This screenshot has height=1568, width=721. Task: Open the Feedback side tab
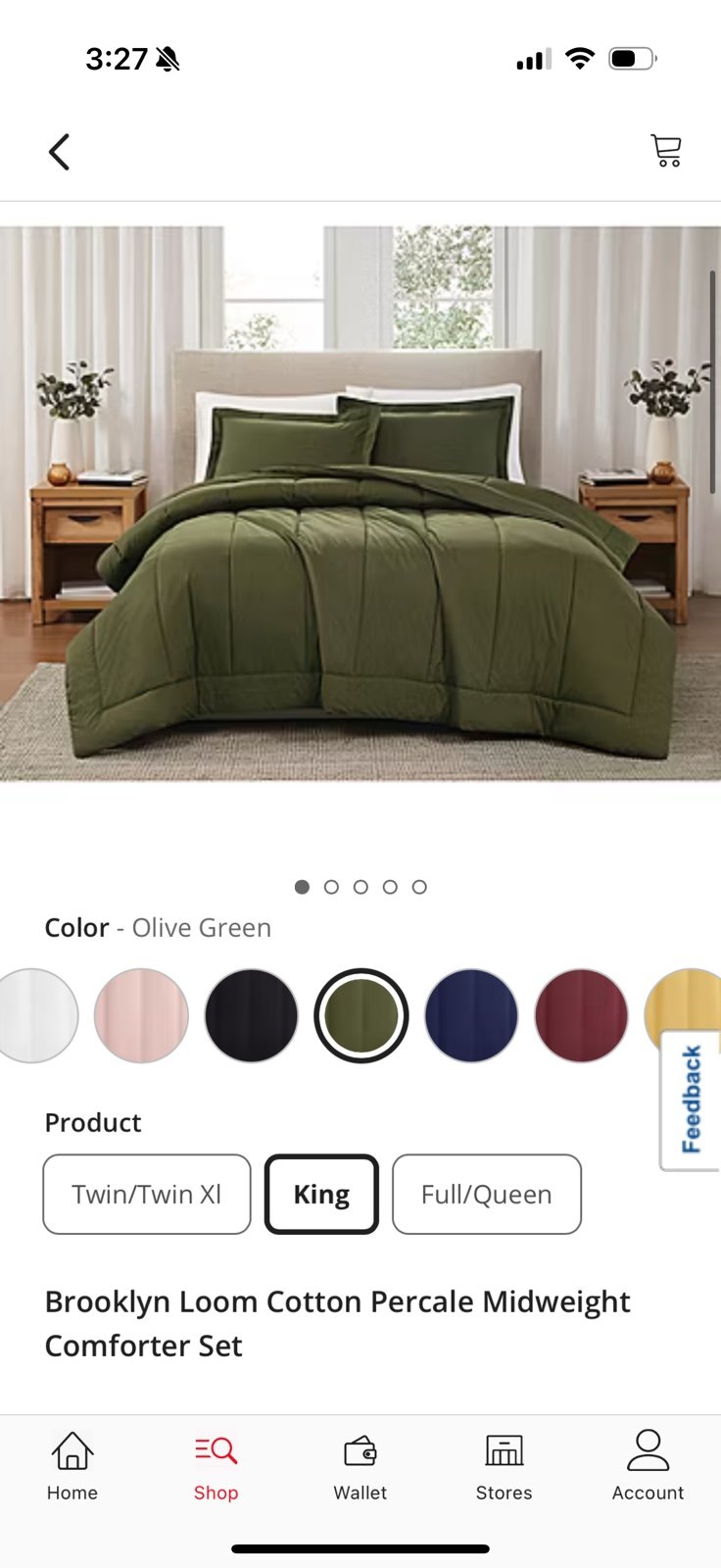point(692,1100)
